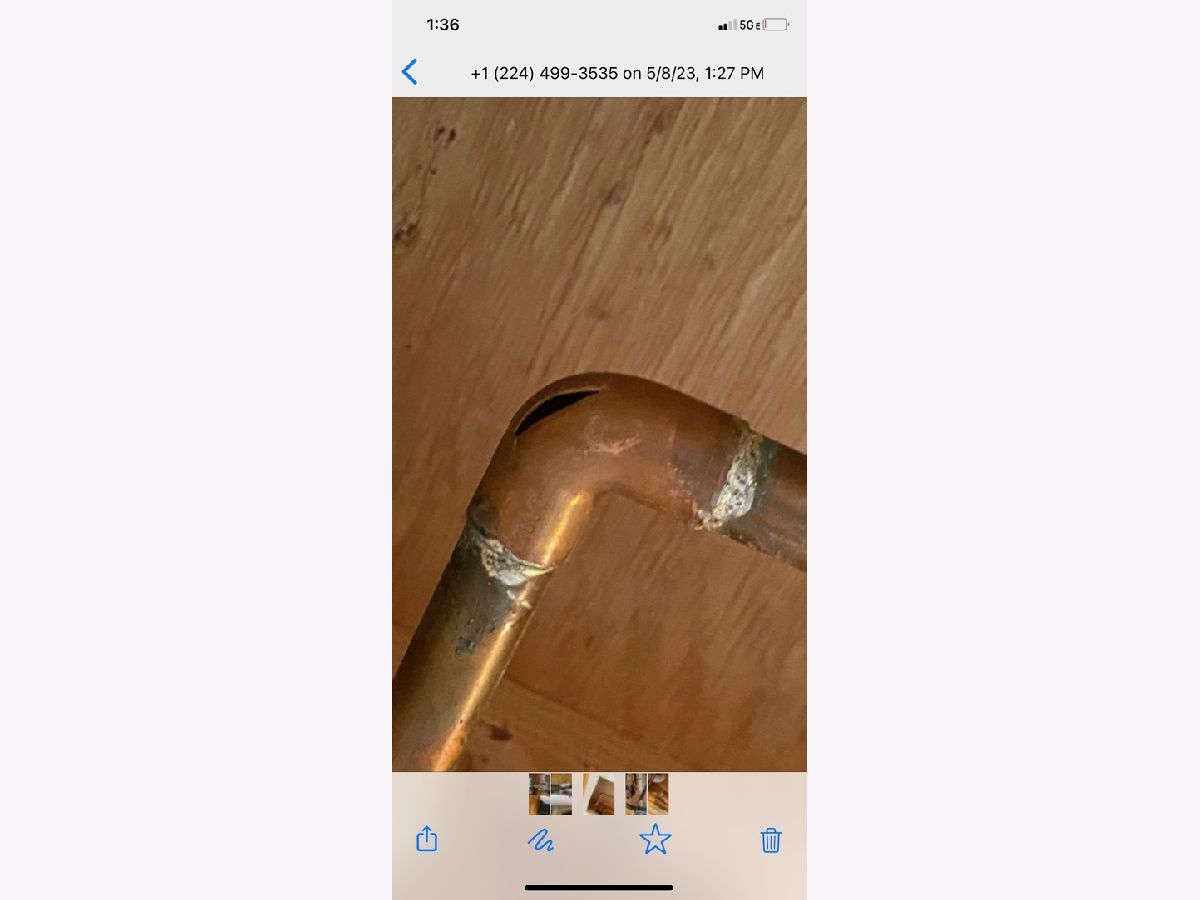
Task: Jump to the last thumbnail in the strip
Action: click(658, 794)
